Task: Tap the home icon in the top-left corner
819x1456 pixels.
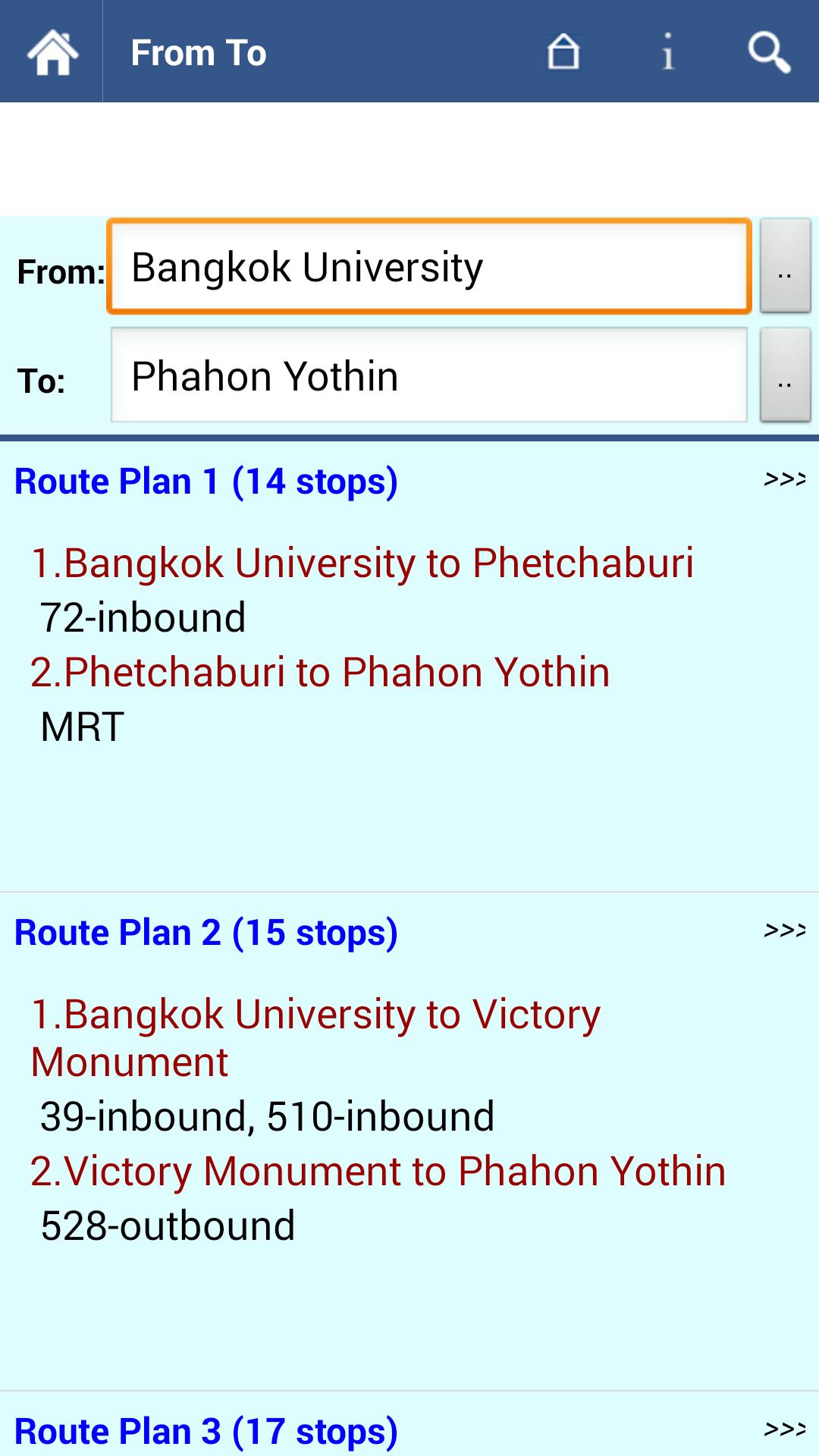Action: coord(51,51)
